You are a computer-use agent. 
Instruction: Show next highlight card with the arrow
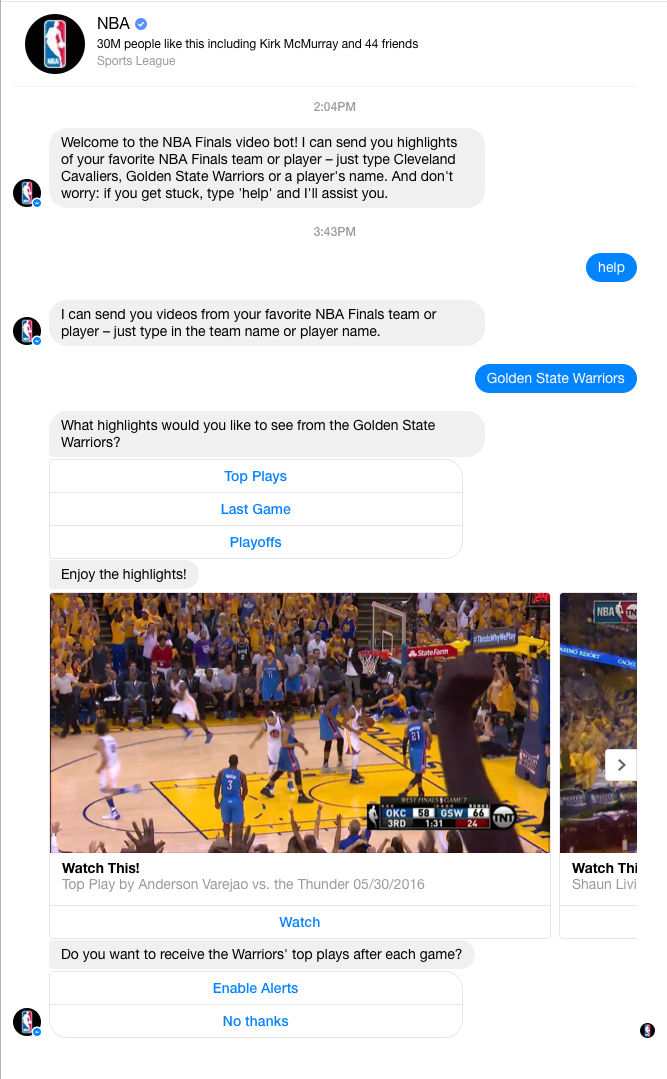tap(620, 765)
